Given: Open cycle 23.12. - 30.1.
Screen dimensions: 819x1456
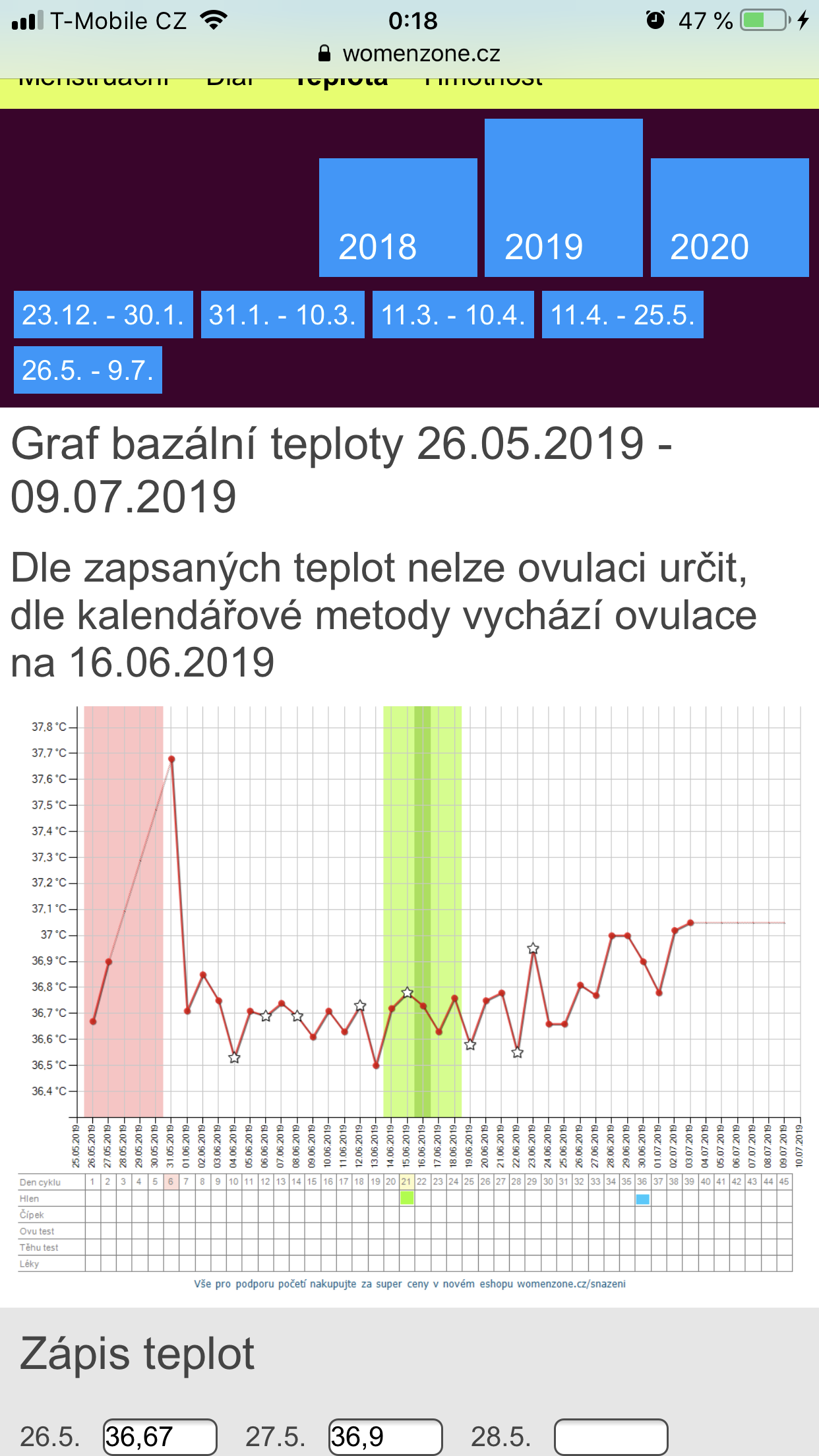Looking at the screenshot, I should point(104,315).
